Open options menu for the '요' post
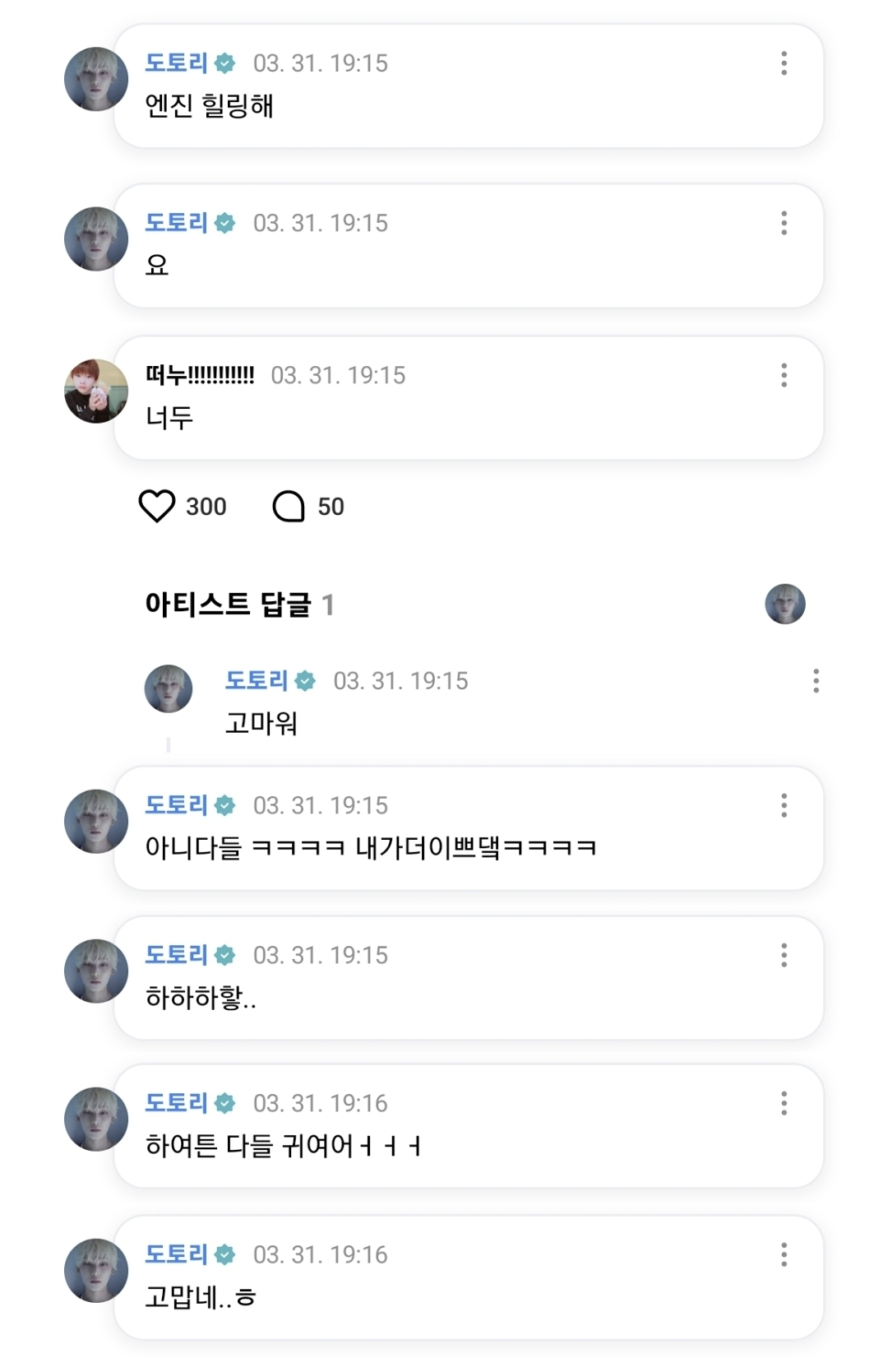The width and height of the screenshot is (888, 1372). click(x=784, y=223)
